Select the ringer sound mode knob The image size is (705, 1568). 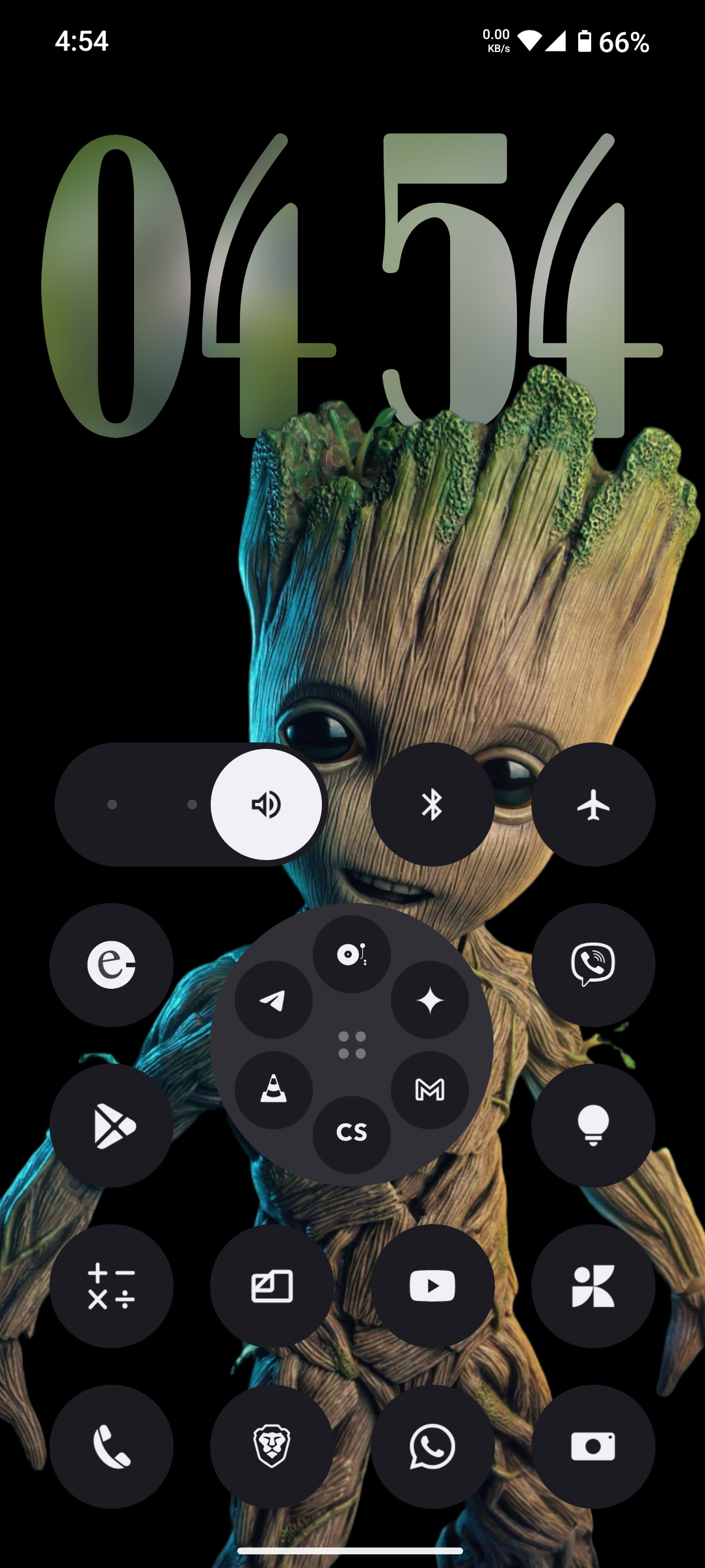pos(266,804)
